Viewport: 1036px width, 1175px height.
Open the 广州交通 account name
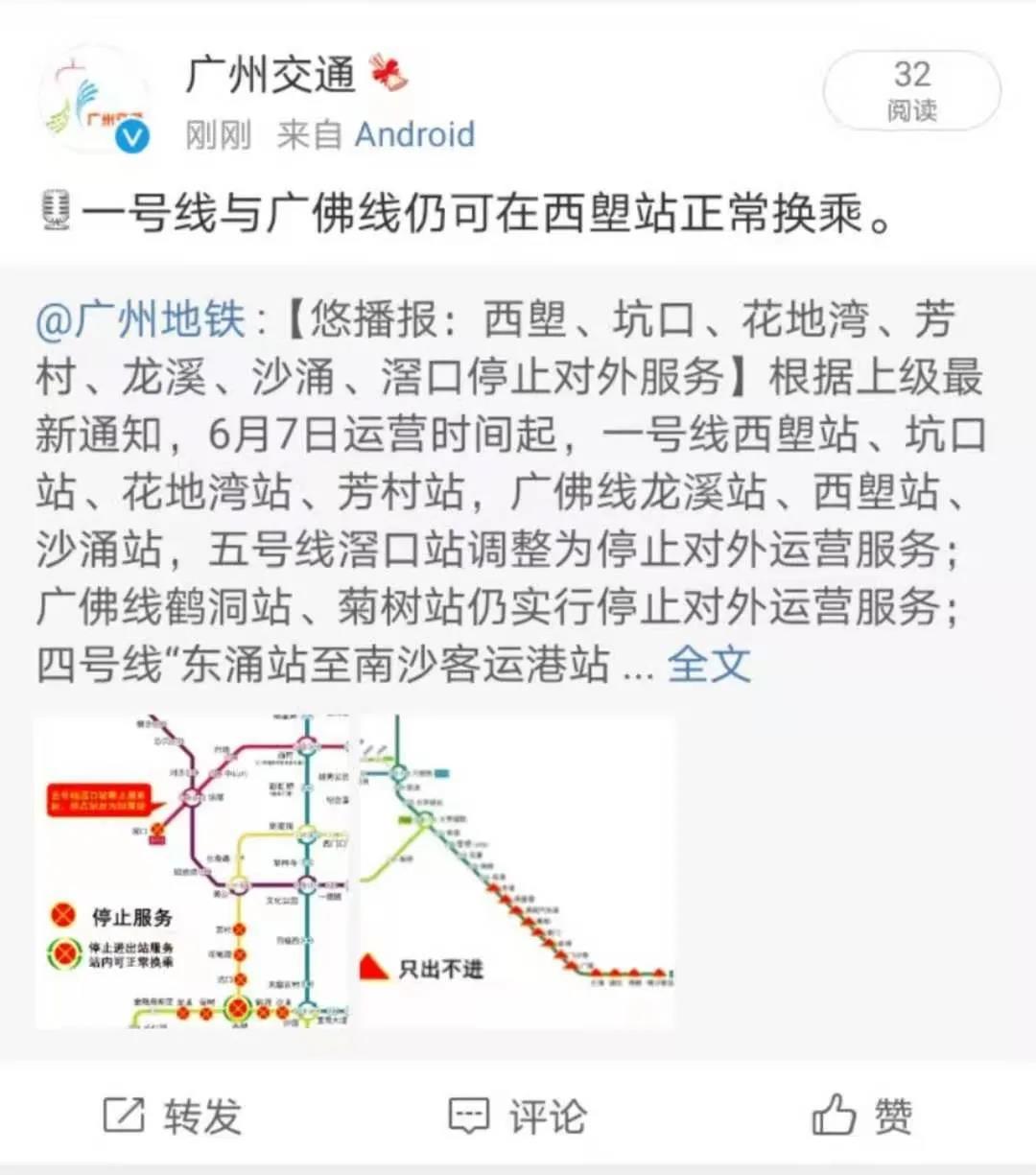[271, 75]
